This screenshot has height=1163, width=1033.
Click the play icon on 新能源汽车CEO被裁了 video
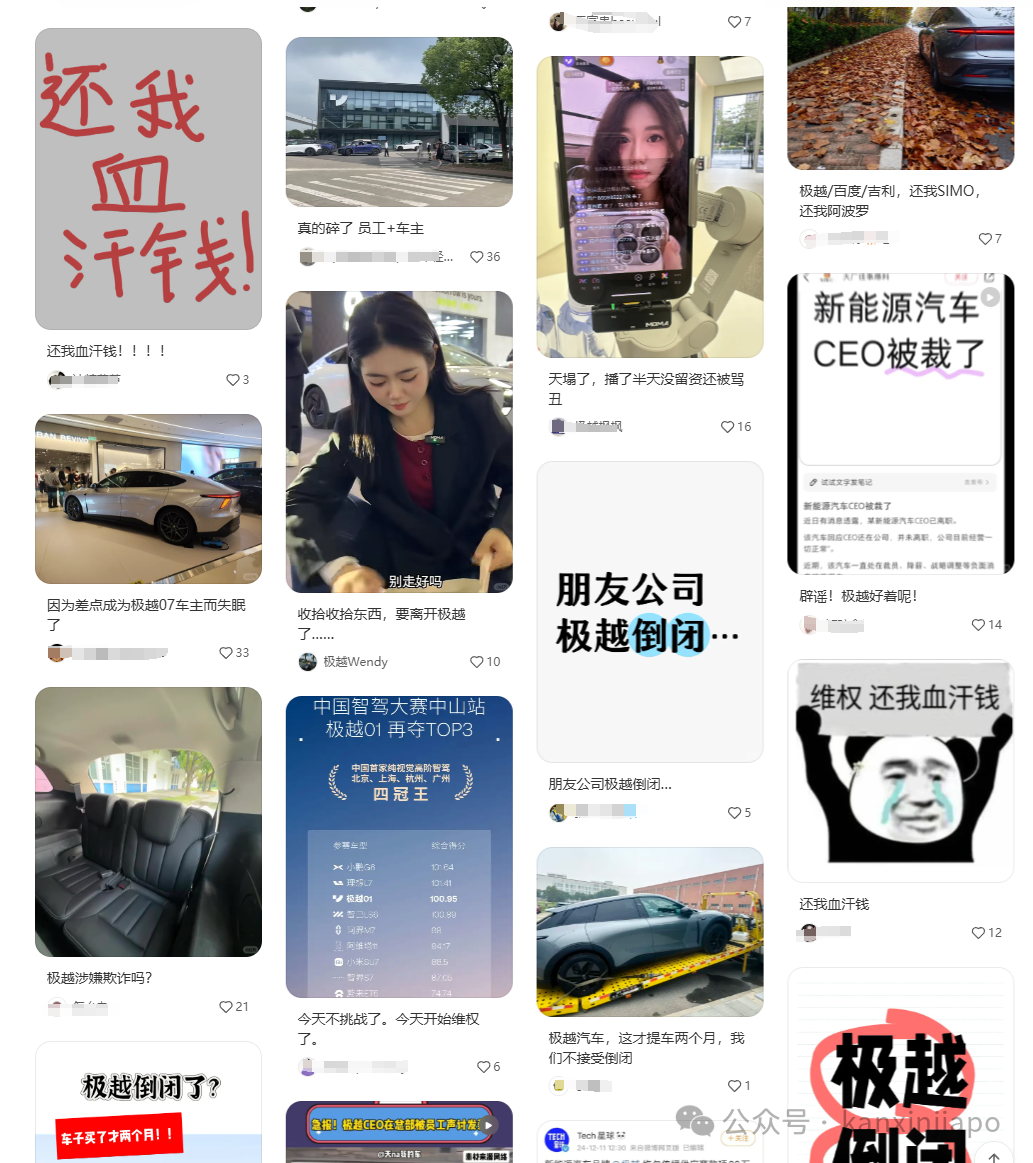(990, 296)
